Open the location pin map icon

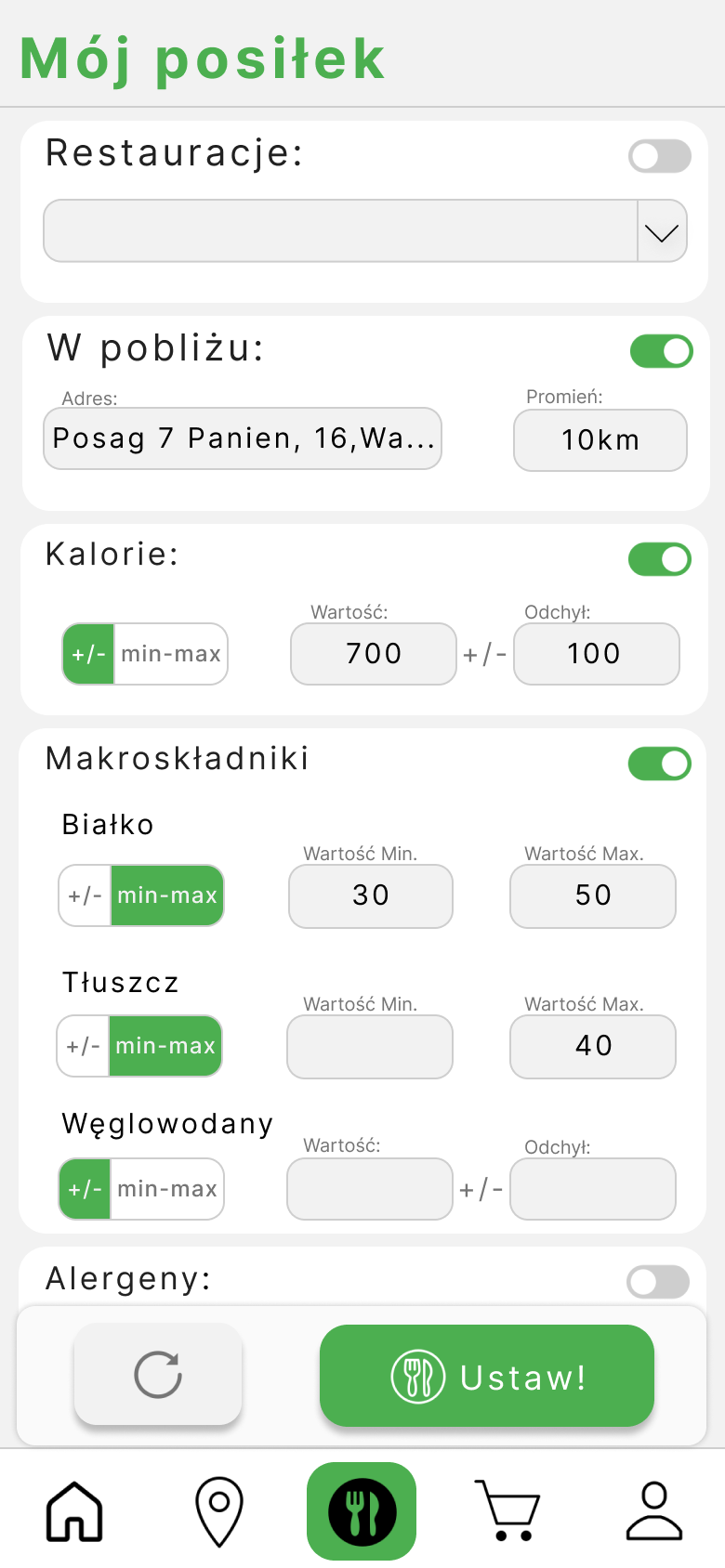[x=217, y=1511]
